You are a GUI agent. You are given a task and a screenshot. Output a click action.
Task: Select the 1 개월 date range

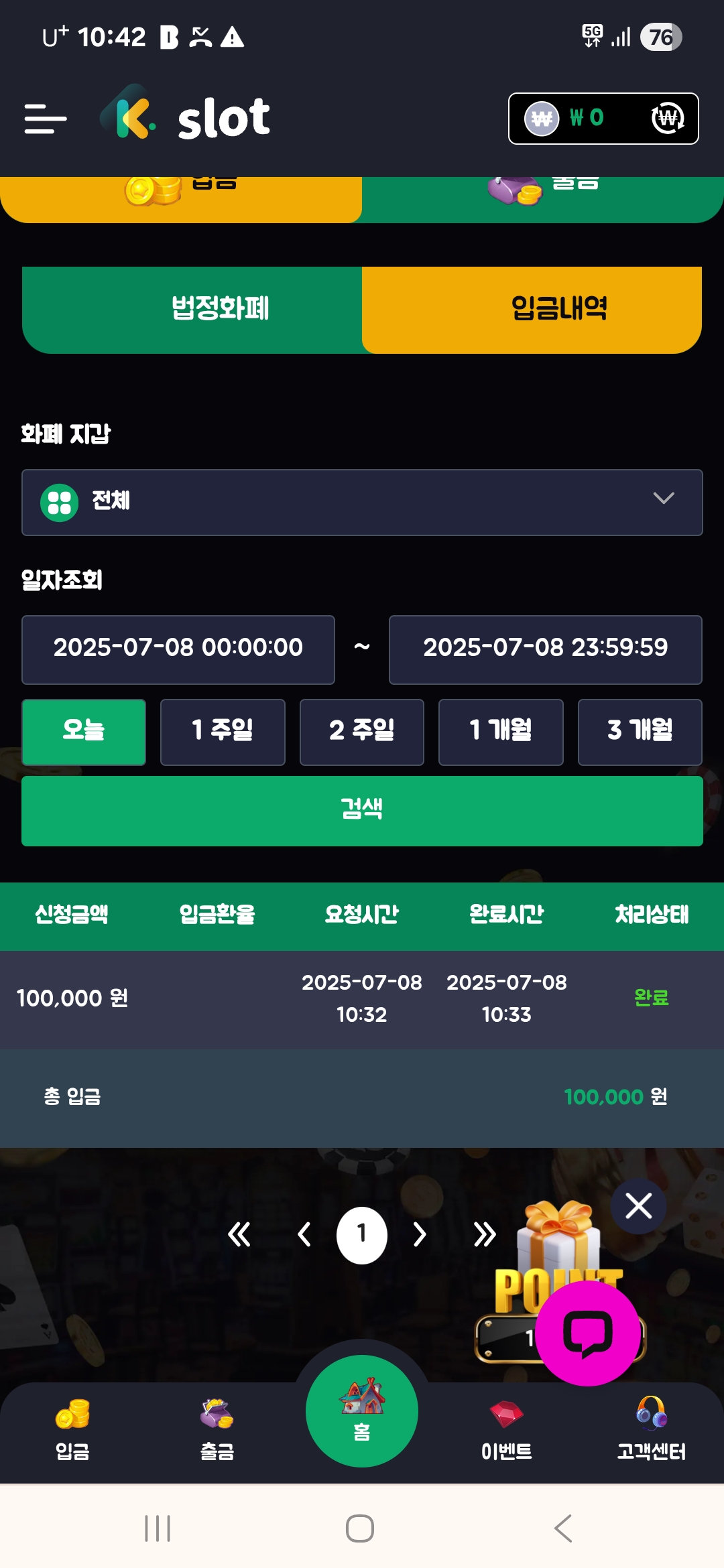click(x=501, y=732)
